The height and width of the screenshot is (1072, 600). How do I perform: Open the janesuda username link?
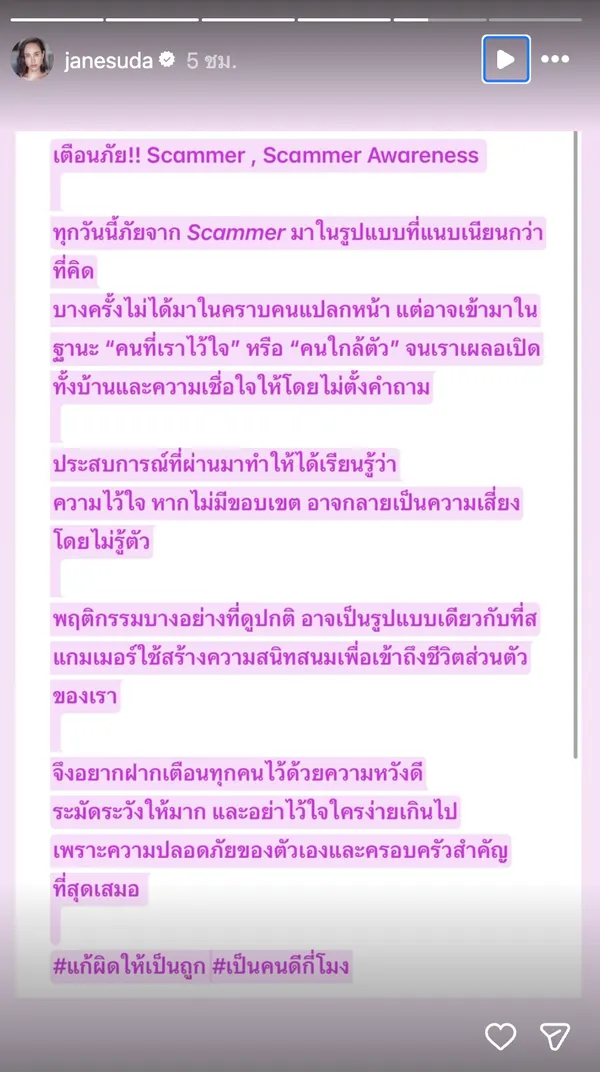(108, 61)
